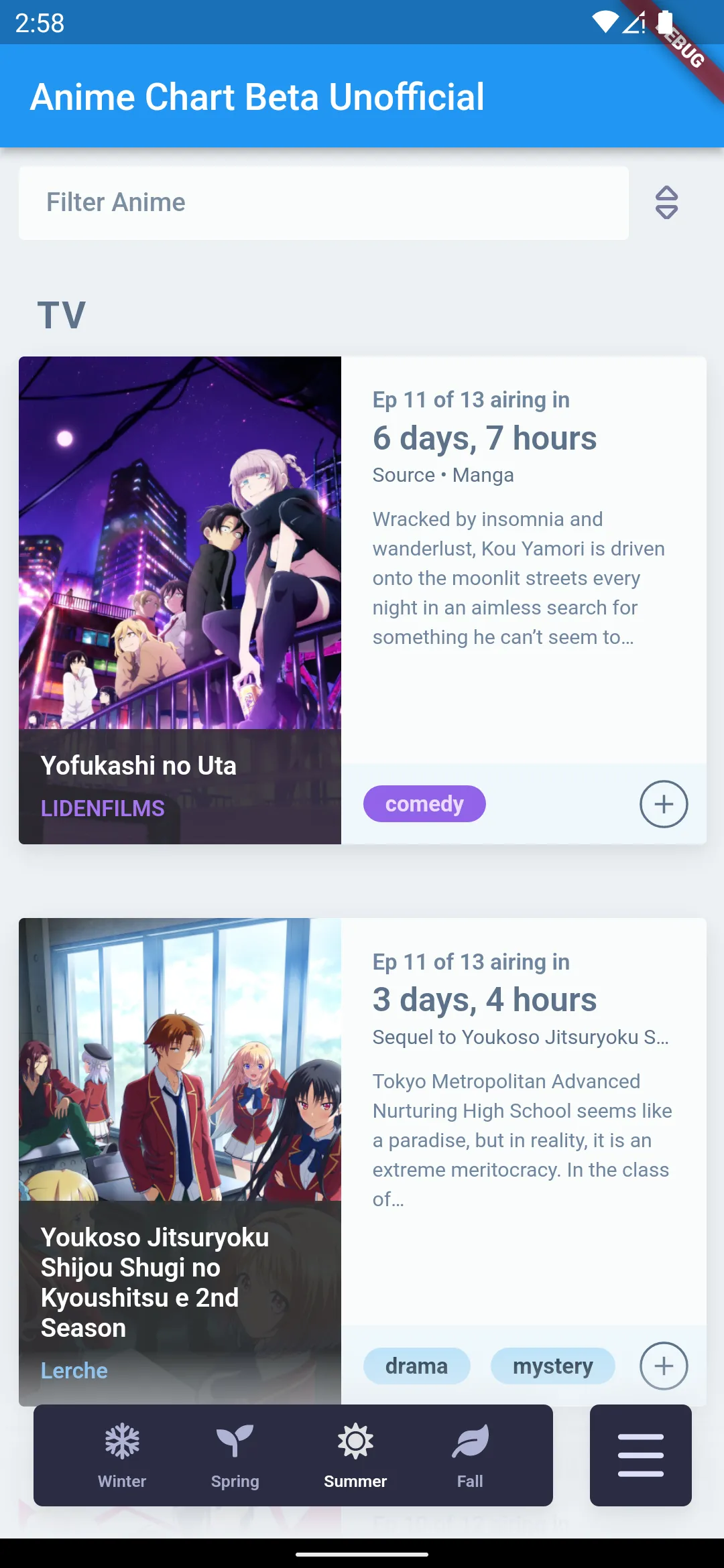Select the mystery genre chip
The height and width of the screenshot is (1568, 724).
[552, 1366]
